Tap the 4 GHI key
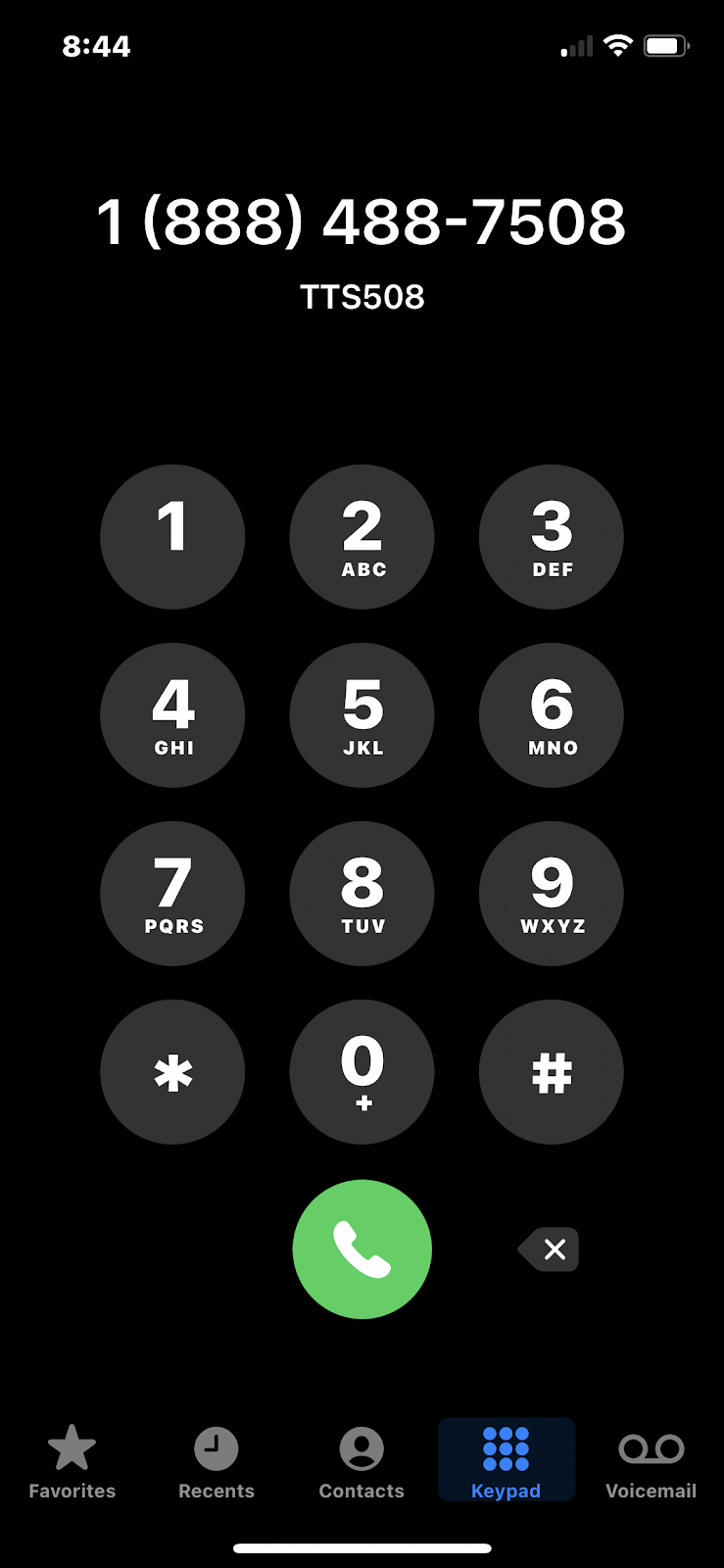 172,715
